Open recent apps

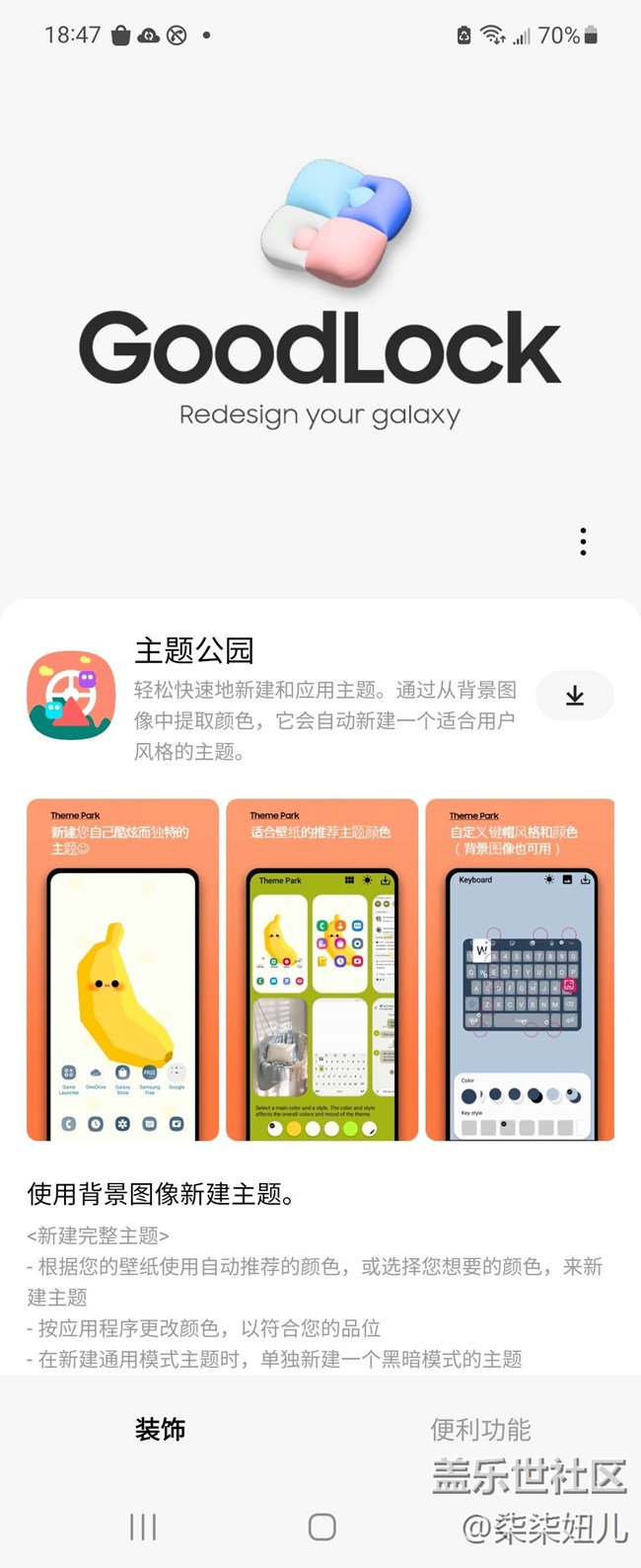tap(143, 1527)
